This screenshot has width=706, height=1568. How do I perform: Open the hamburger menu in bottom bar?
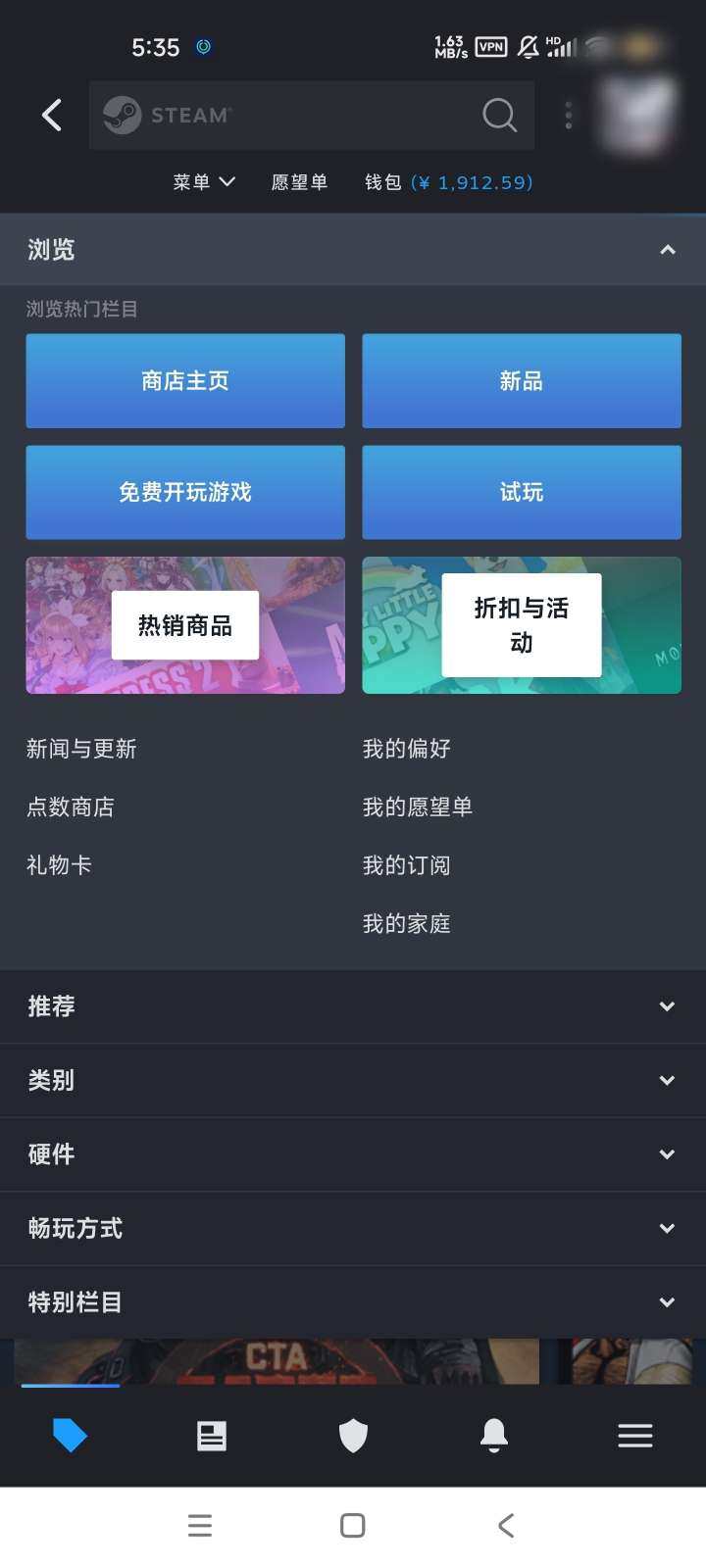(x=635, y=1435)
